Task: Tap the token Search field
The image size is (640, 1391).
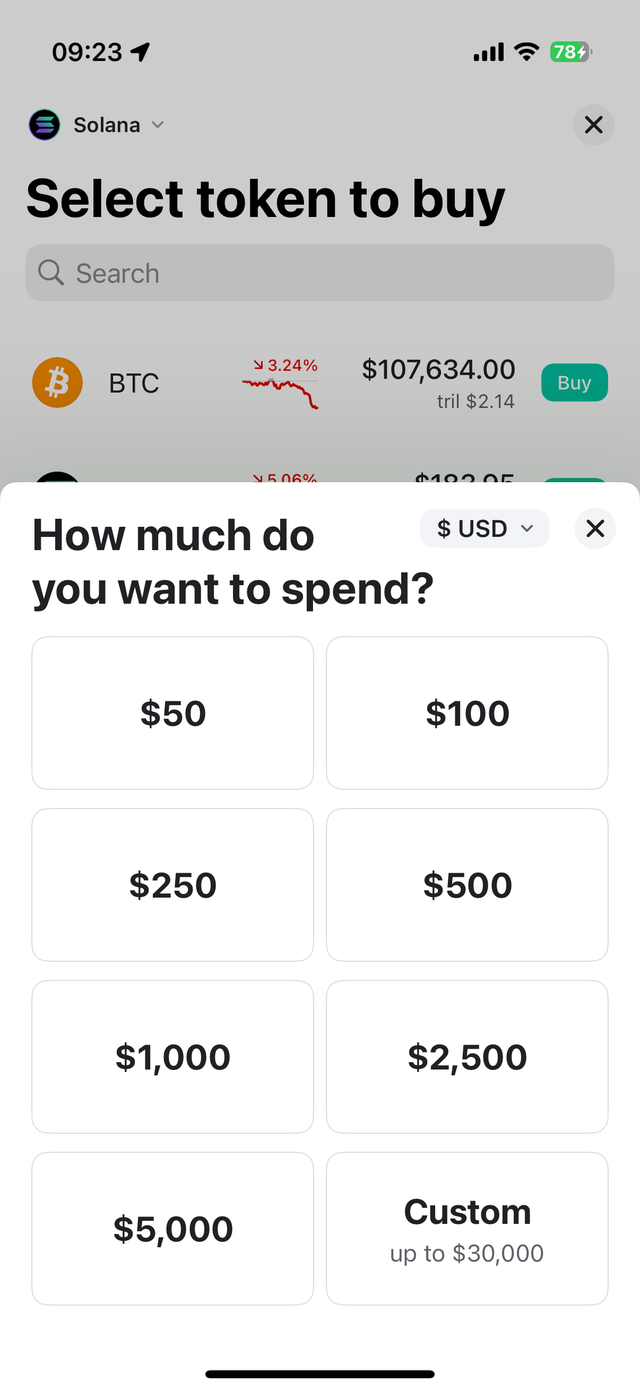Action: pyautogui.click(x=320, y=273)
